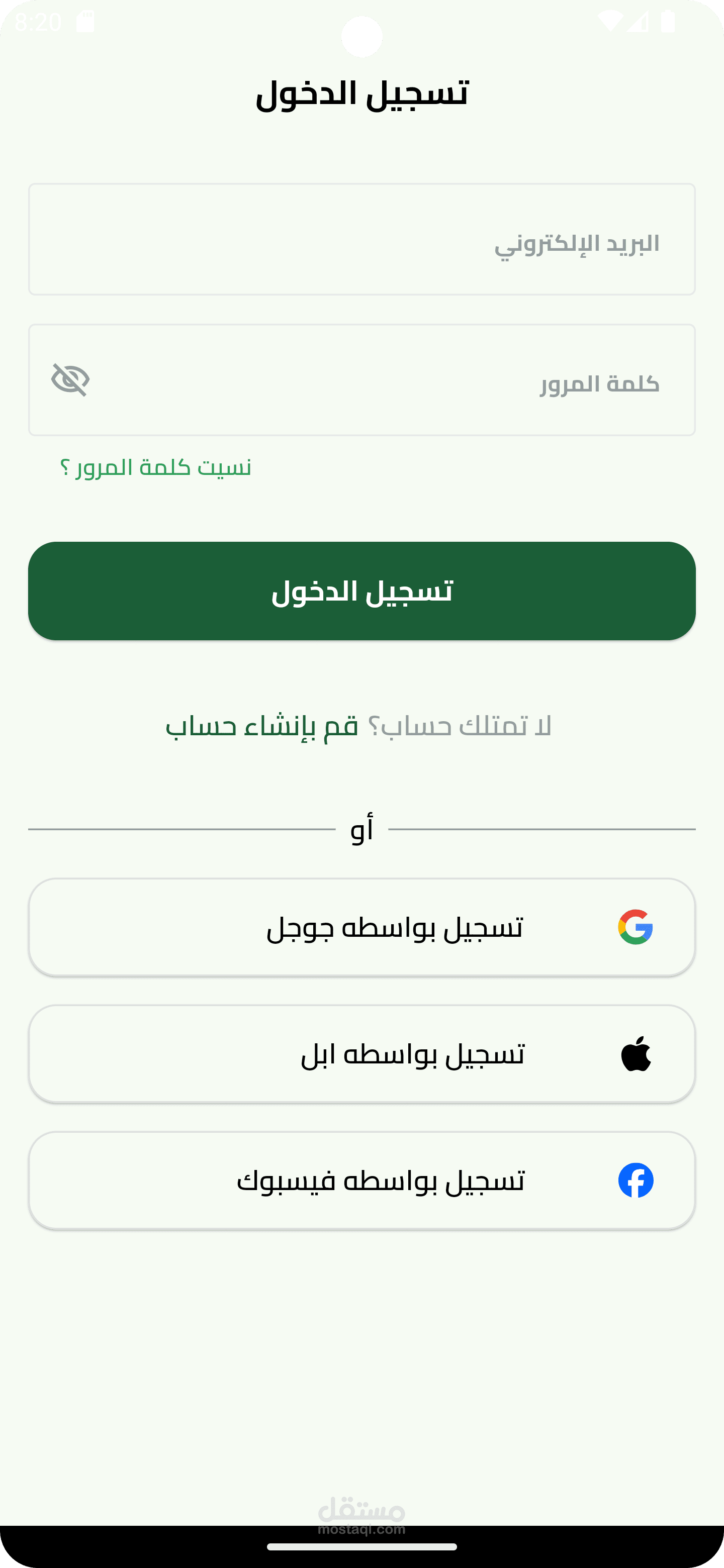This screenshot has width=724, height=1568.
Task: Open نسيت كلمة المرور forgot password link
Action: (x=156, y=467)
